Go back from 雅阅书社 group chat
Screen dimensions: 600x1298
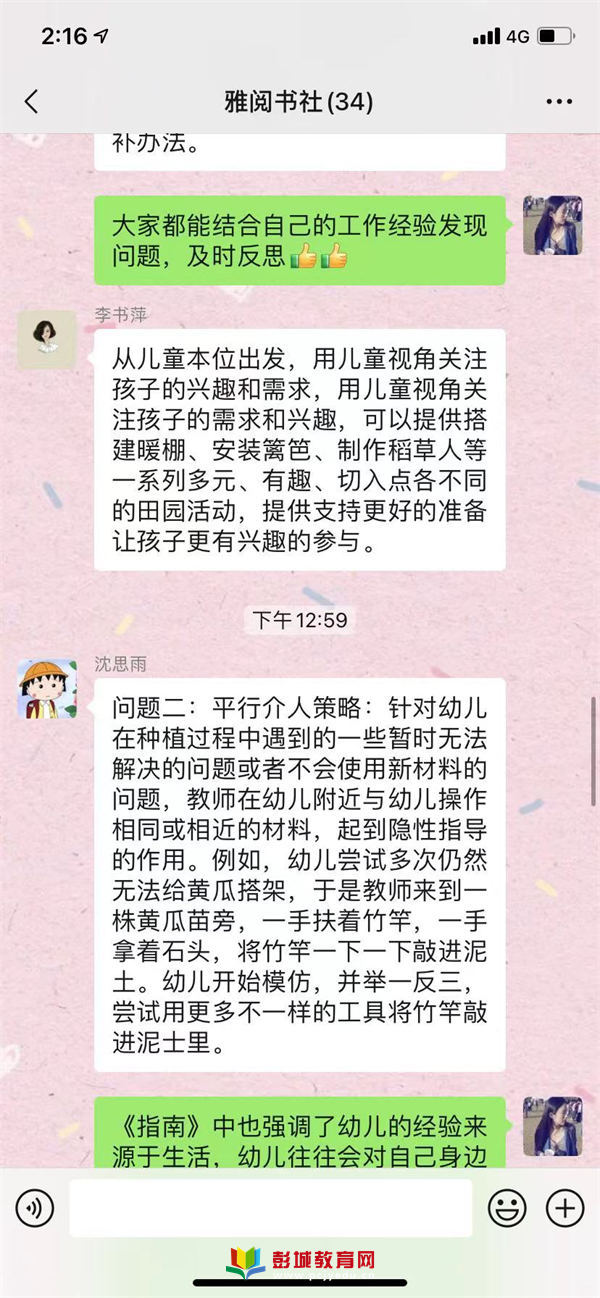[x=31, y=101]
